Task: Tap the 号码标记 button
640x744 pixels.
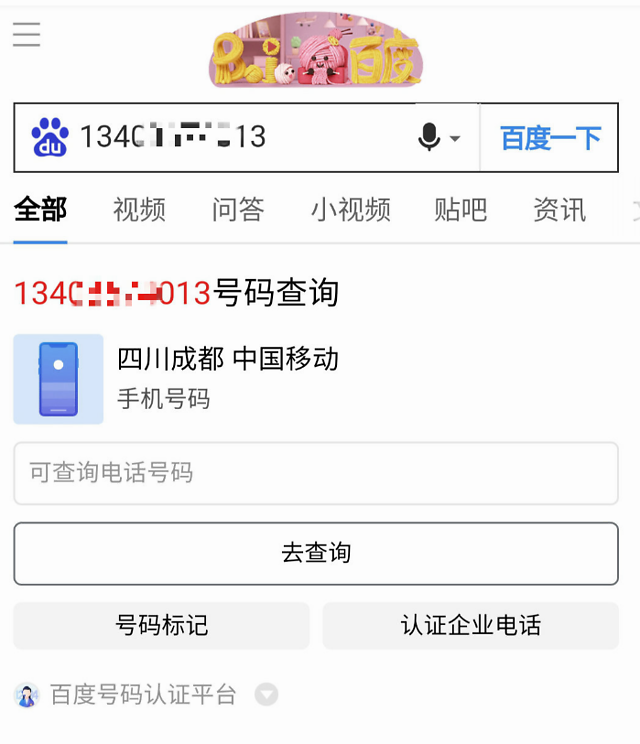Action: (161, 625)
